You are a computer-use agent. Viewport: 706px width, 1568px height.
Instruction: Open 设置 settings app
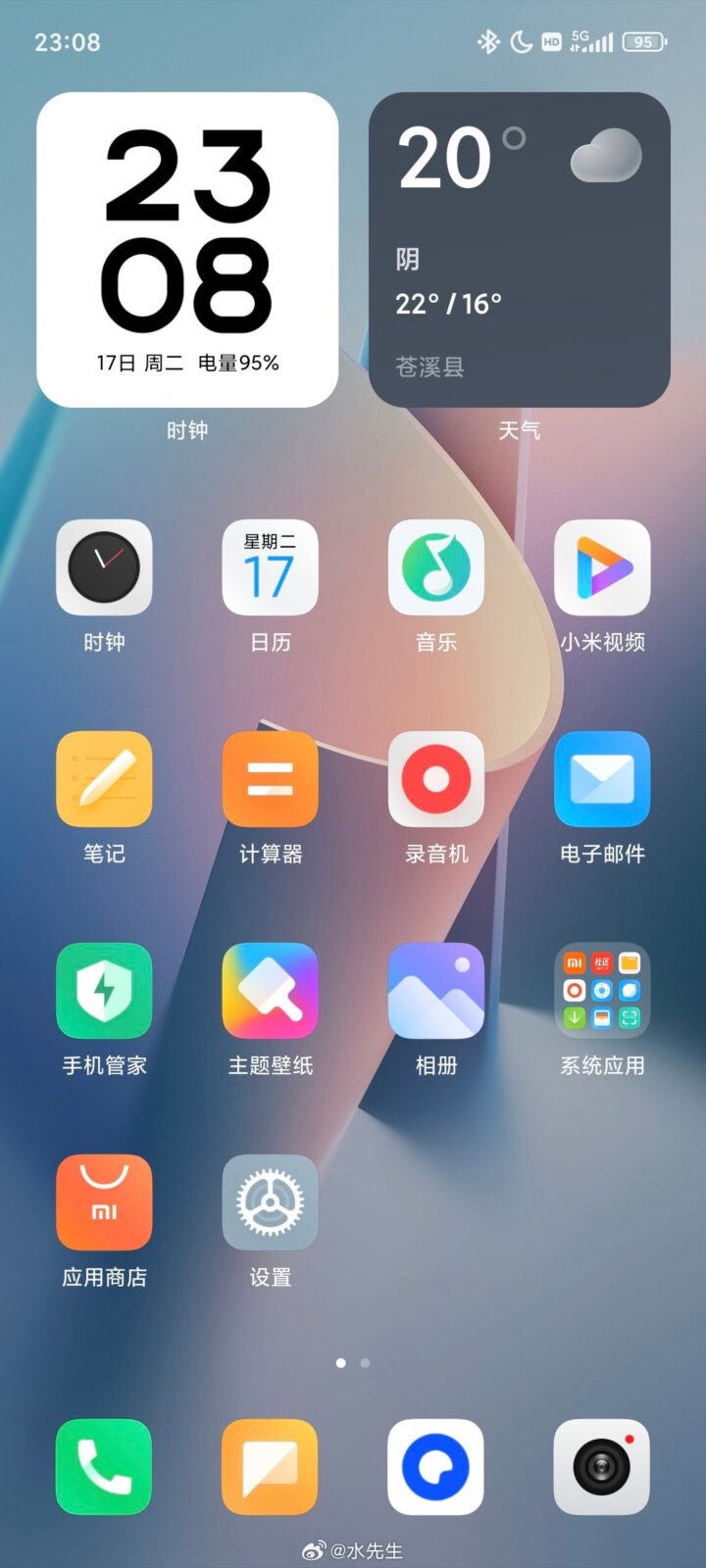tap(270, 1202)
